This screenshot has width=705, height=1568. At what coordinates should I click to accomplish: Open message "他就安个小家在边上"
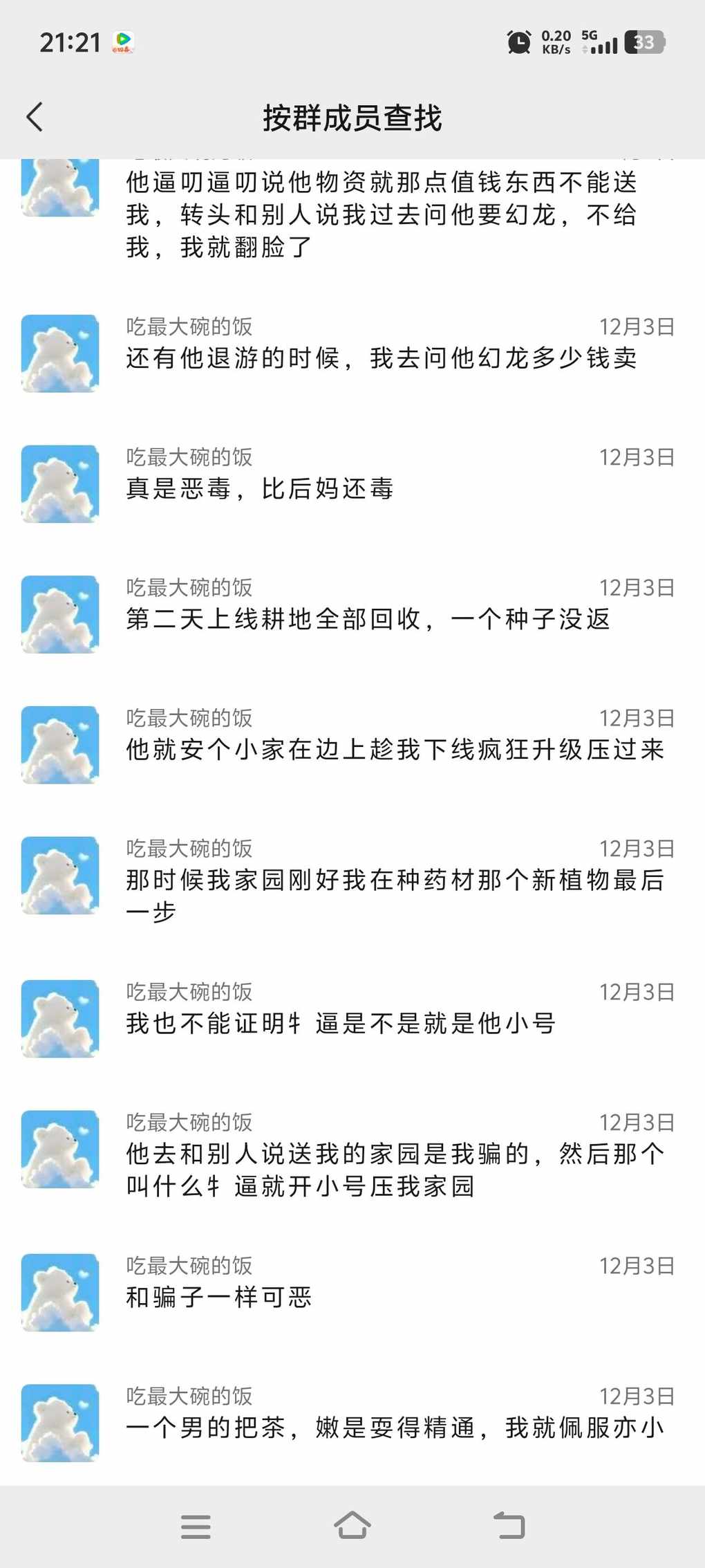[x=395, y=750]
